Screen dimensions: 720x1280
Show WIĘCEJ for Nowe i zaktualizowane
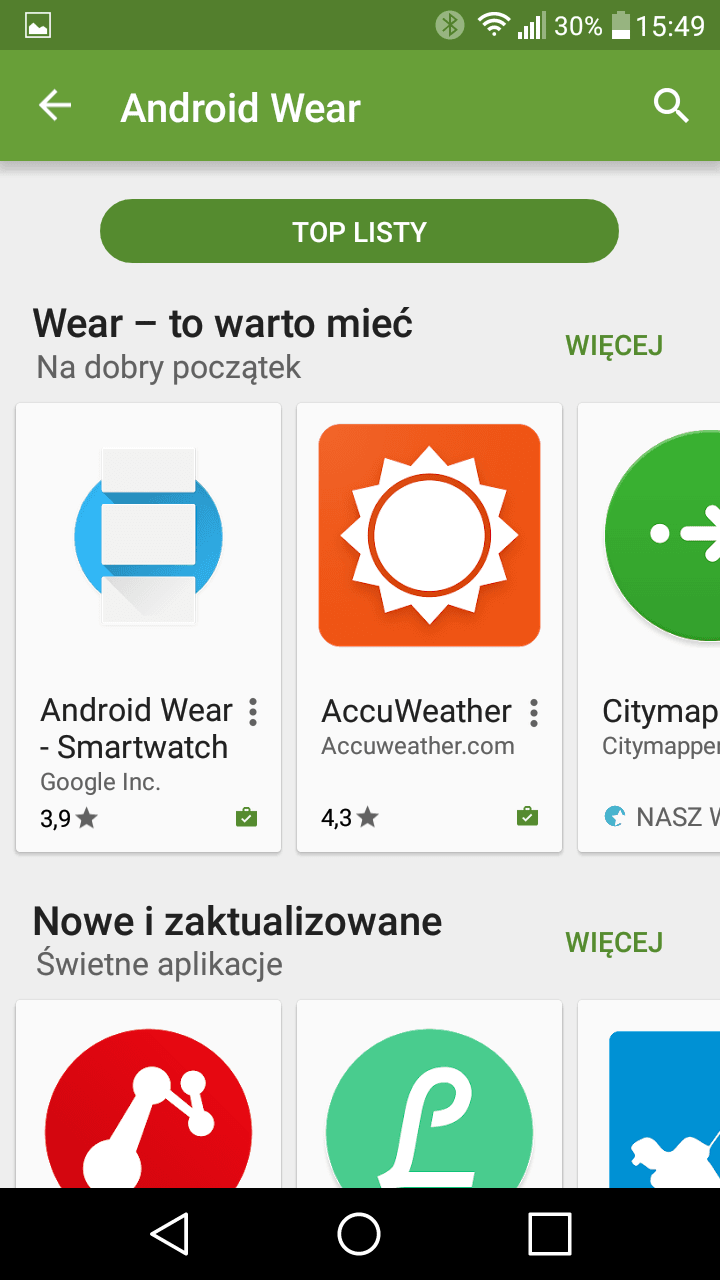click(x=614, y=942)
